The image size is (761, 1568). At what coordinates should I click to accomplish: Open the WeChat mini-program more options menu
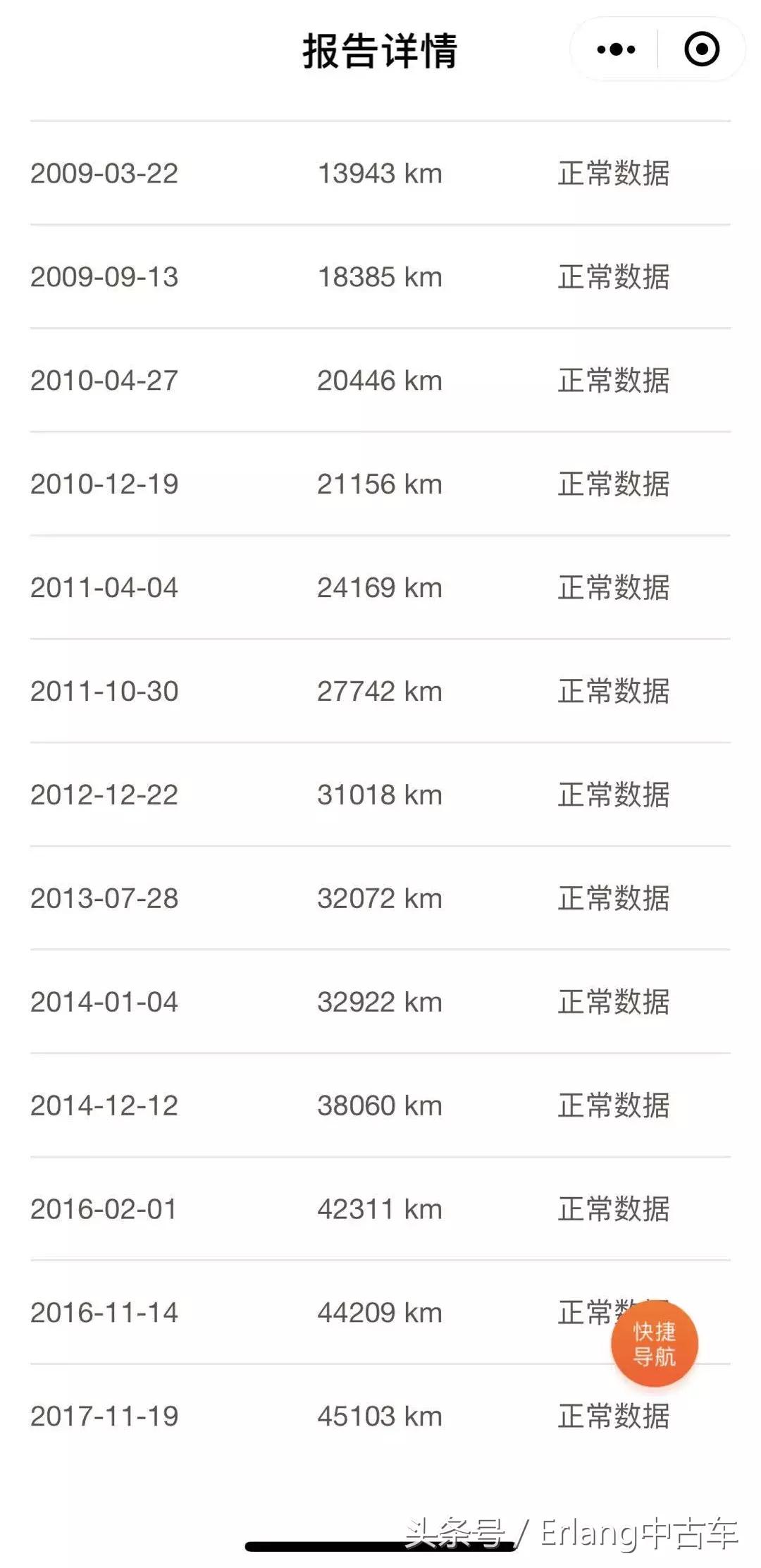click(x=615, y=49)
